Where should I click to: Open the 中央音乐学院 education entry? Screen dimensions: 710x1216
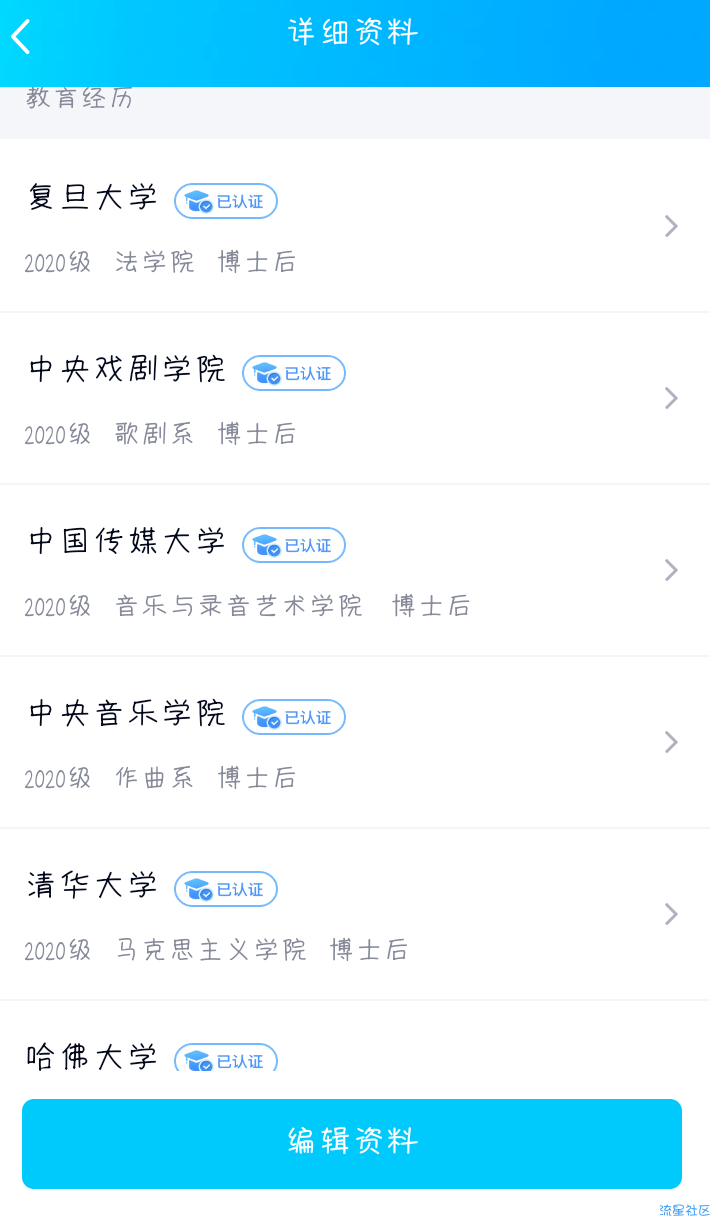point(355,742)
